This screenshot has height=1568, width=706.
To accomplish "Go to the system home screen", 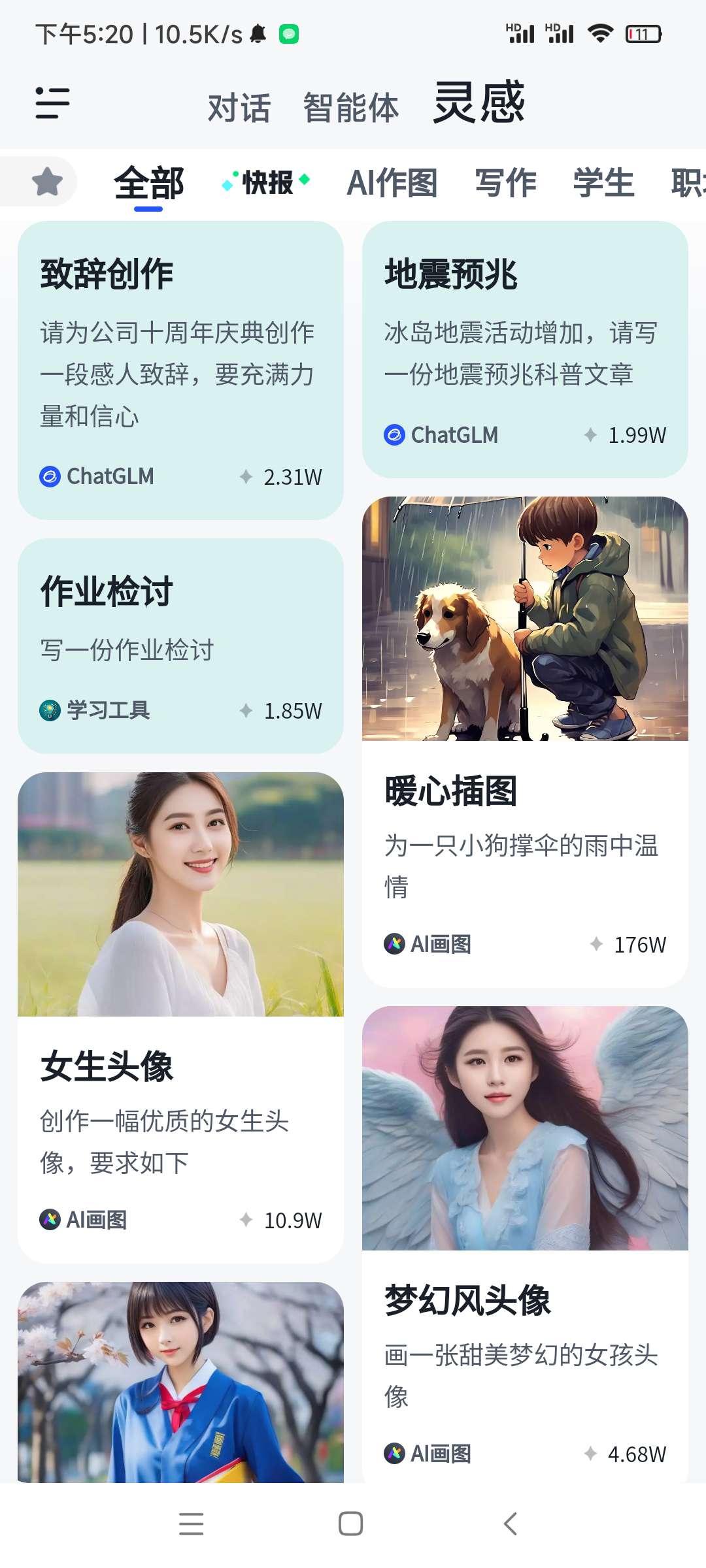I will [351, 1524].
